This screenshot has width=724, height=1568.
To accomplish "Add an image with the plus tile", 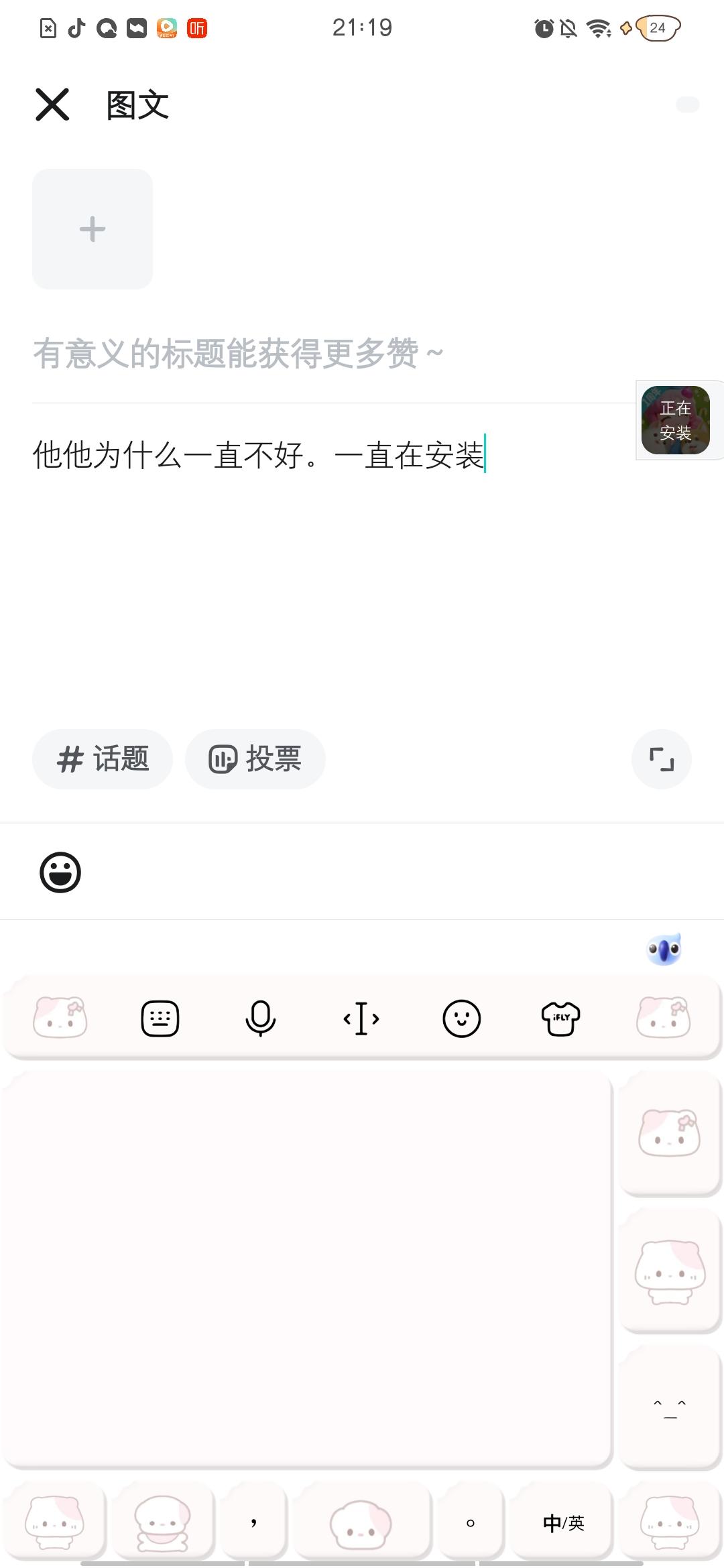I will click(93, 229).
